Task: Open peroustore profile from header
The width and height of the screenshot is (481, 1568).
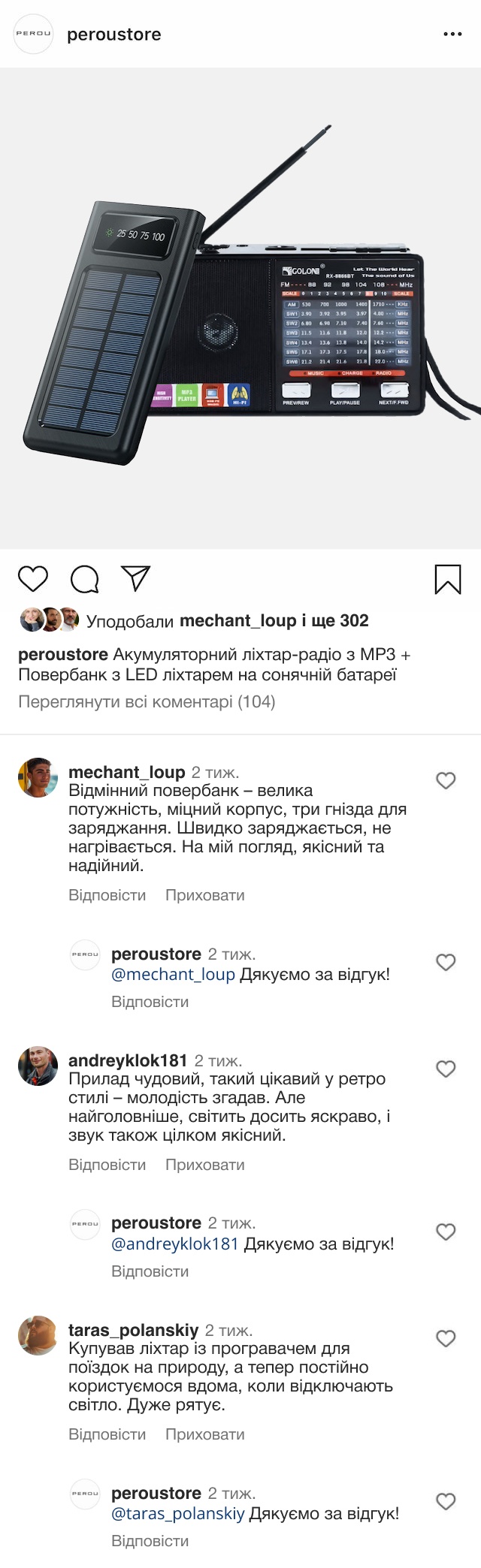Action: coord(113,35)
